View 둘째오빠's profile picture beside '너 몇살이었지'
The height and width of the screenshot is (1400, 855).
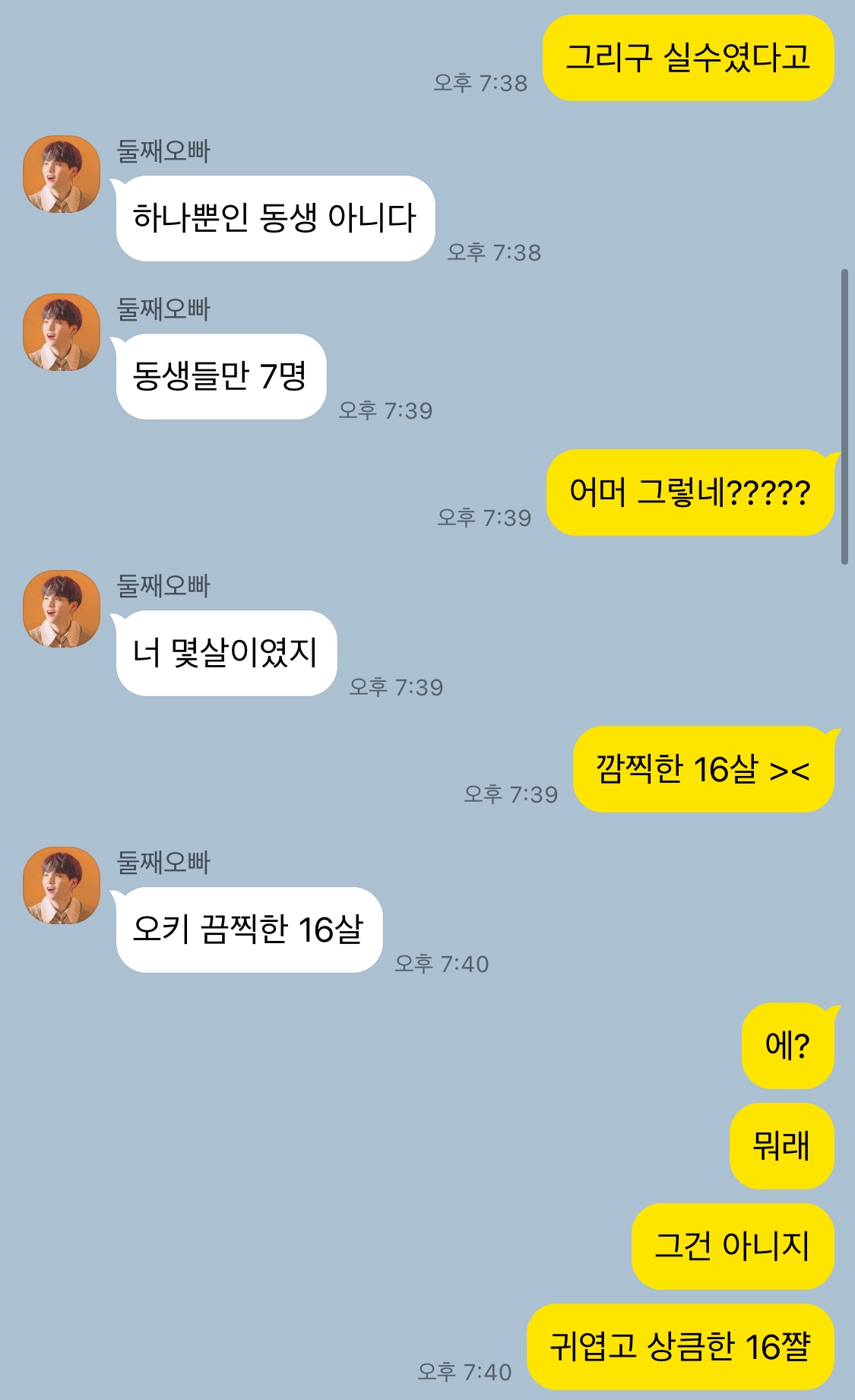tap(62, 609)
